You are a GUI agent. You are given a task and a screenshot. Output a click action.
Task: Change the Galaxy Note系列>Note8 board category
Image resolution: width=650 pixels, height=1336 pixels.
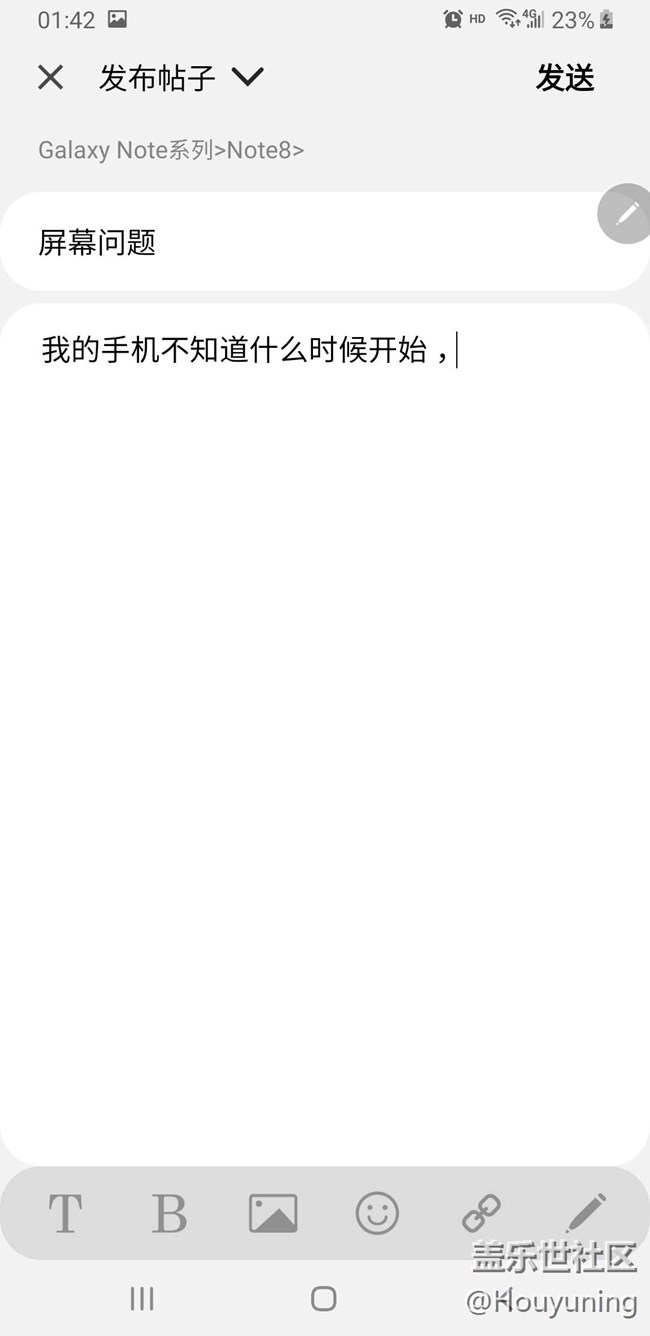[171, 150]
